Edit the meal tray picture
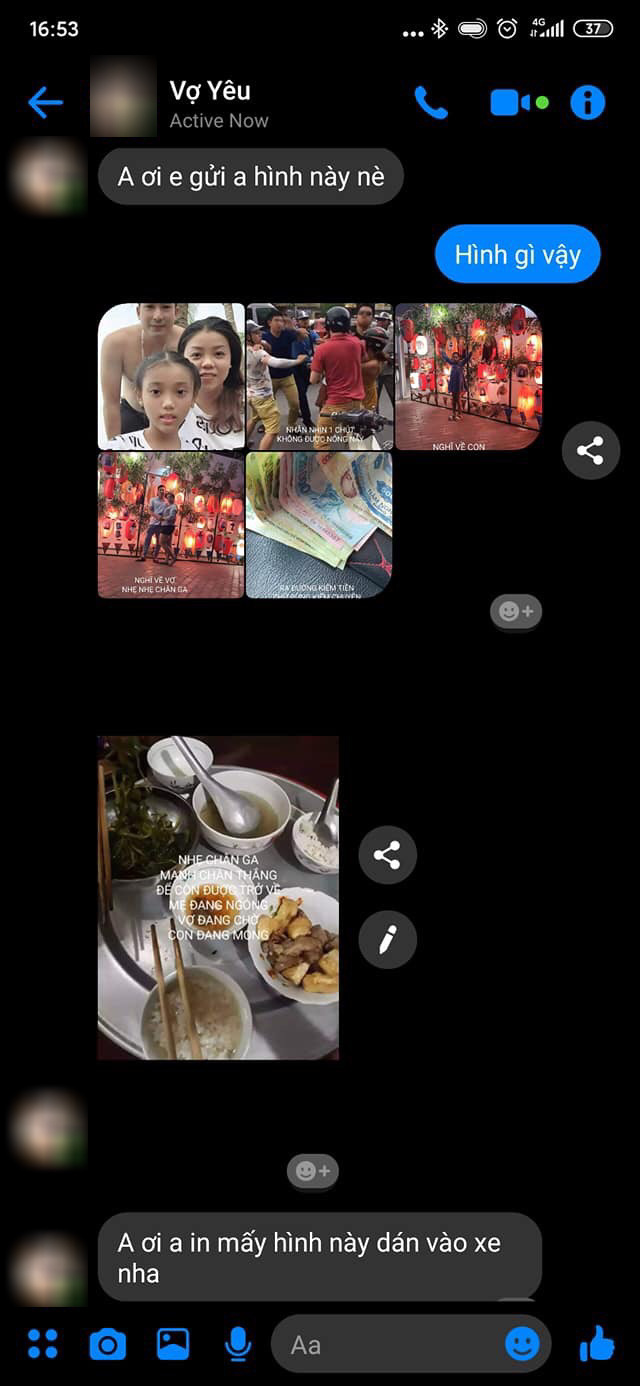 pos(387,939)
